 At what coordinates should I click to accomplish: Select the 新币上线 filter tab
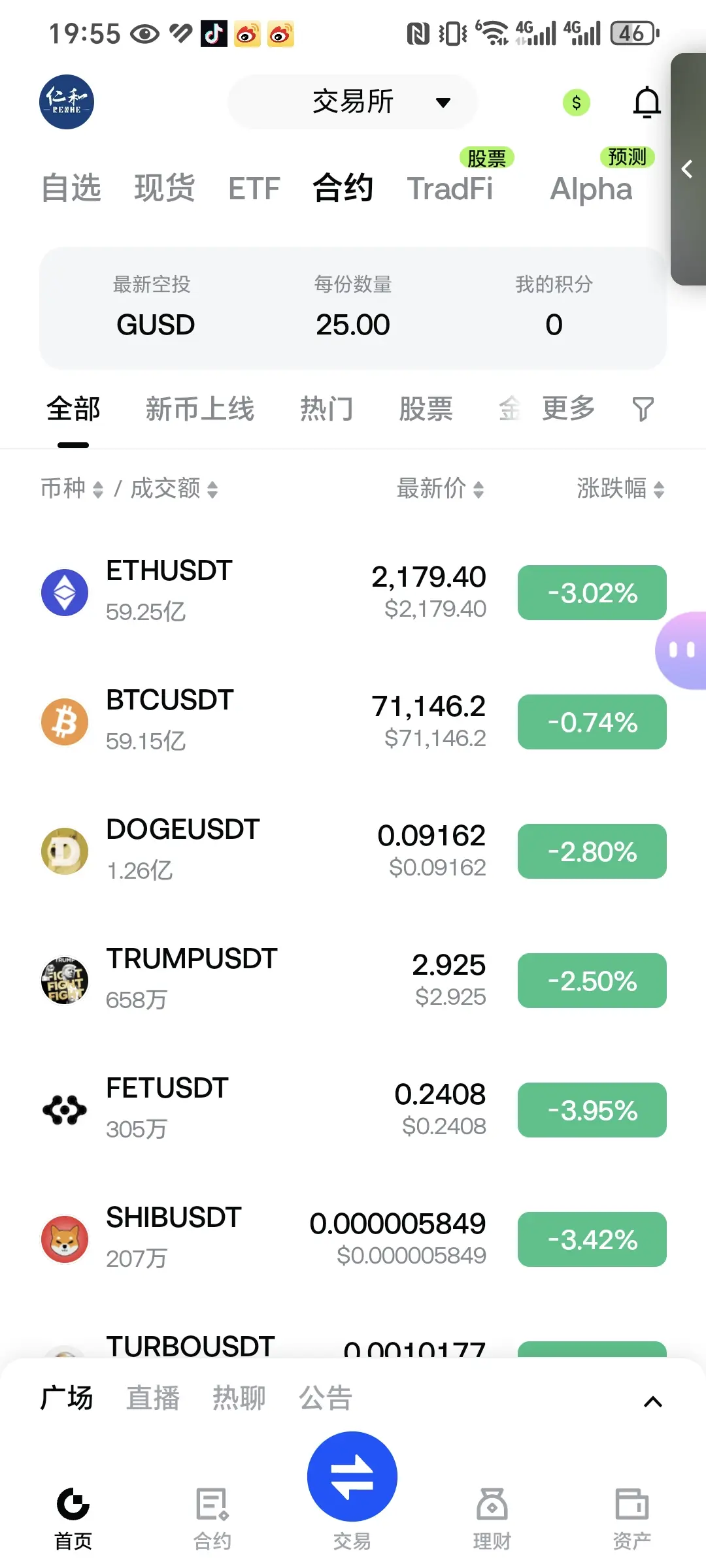(x=199, y=410)
